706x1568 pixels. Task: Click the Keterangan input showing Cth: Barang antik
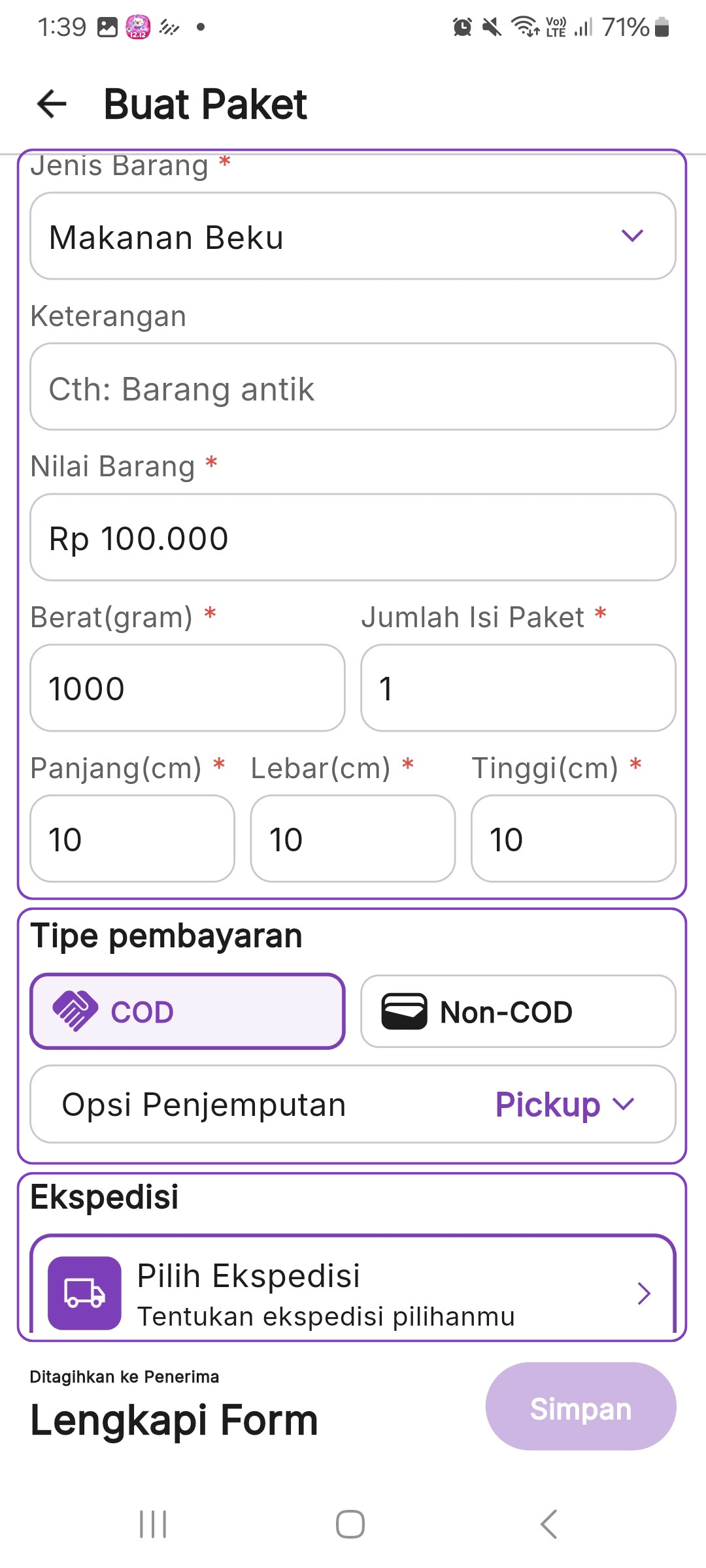click(x=352, y=388)
